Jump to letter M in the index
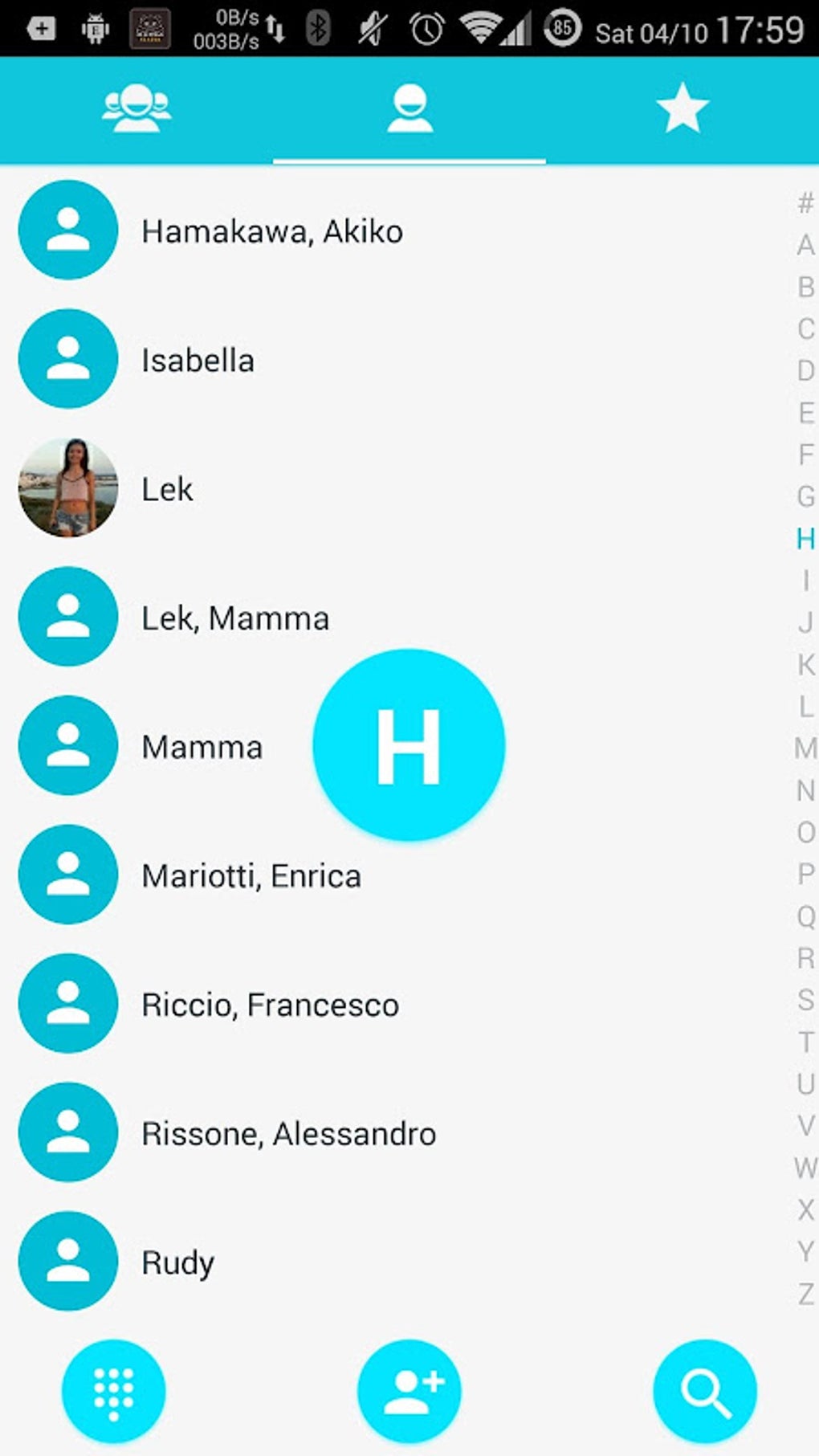The height and width of the screenshot is (1456, 819). click(x=805, y=748)
